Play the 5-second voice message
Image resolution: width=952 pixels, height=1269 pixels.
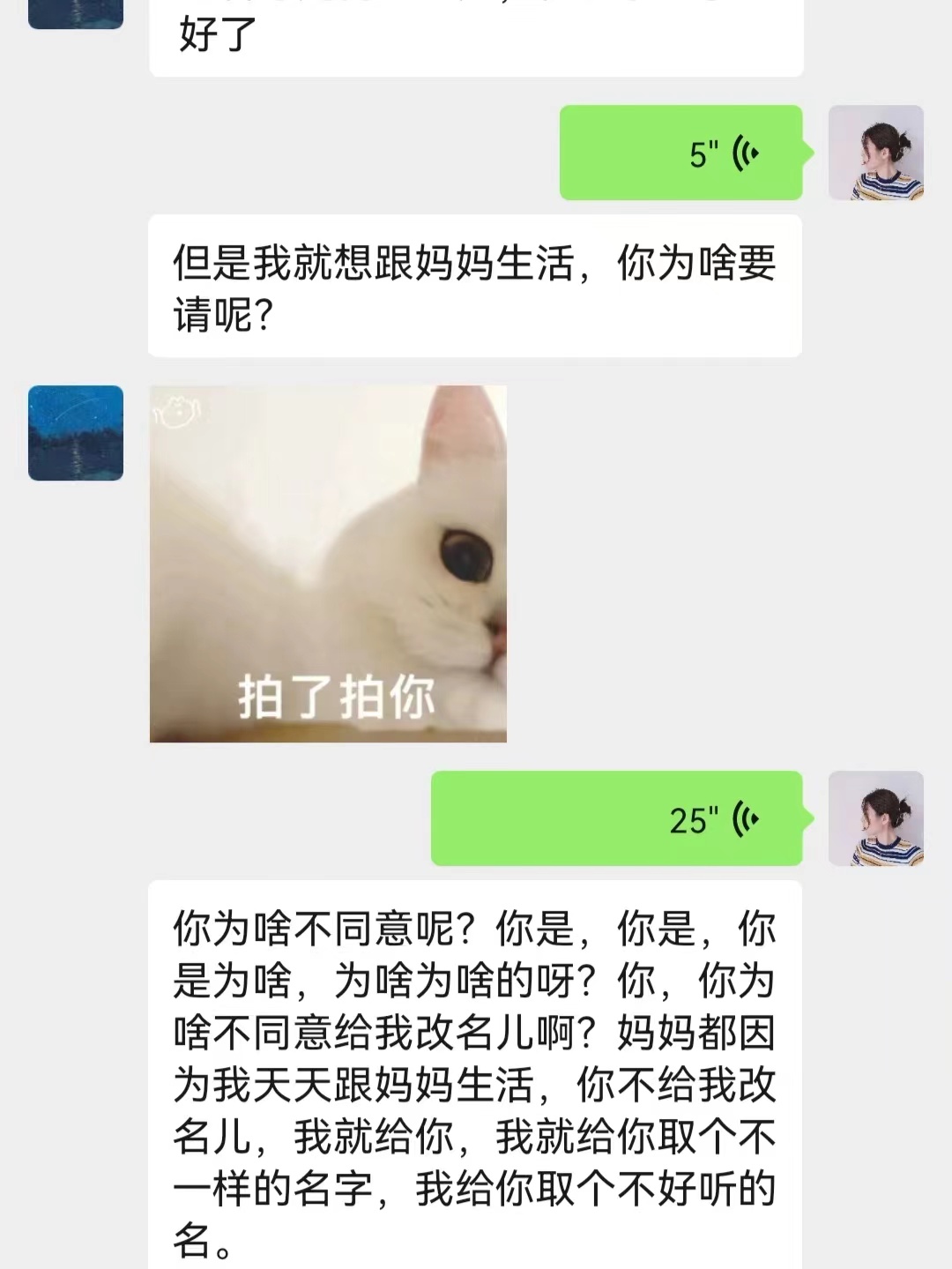pyautogui.click(x=681, y=153)
